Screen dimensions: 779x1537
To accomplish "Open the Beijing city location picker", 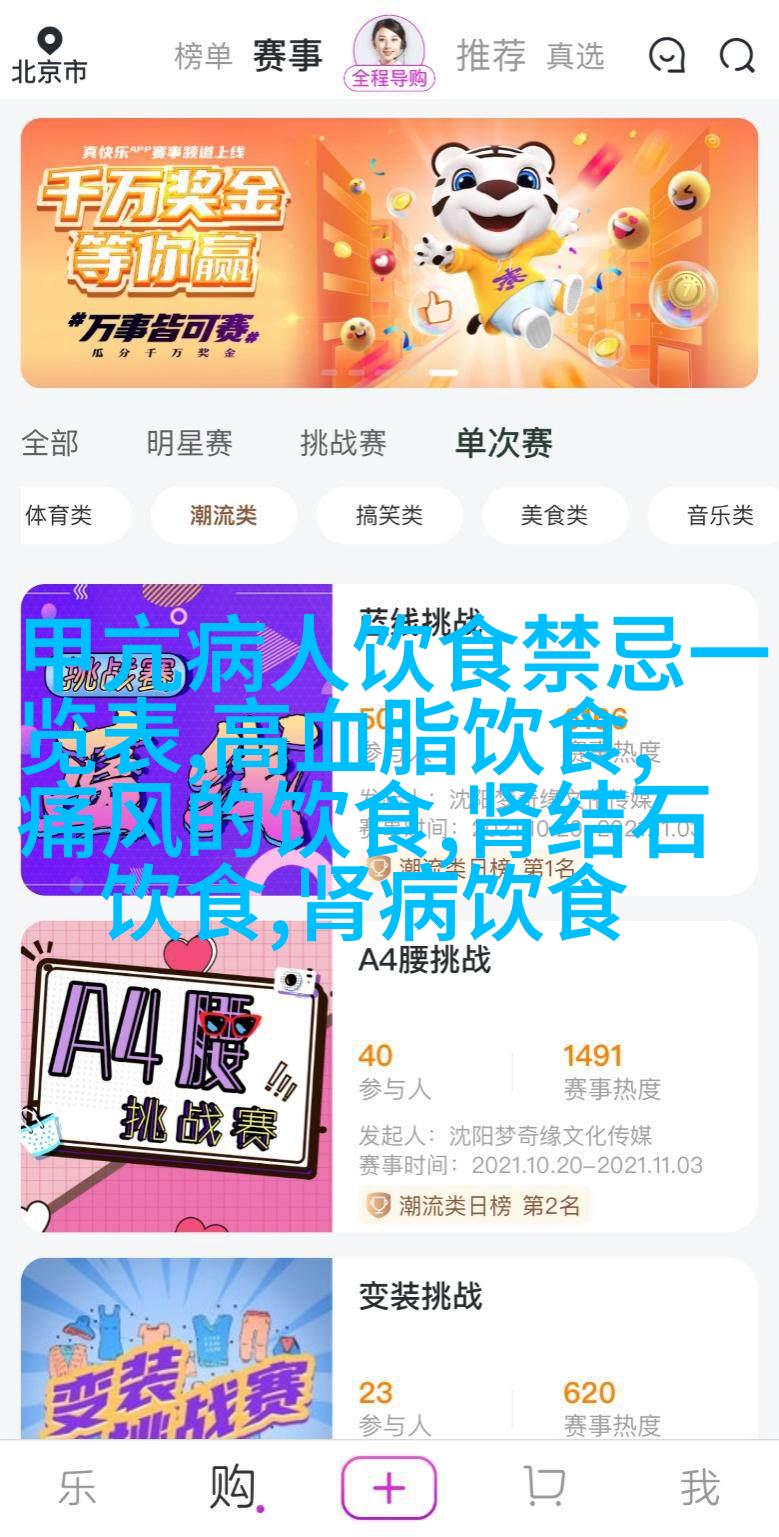I will pyautogui.click(x=49, y=54).
